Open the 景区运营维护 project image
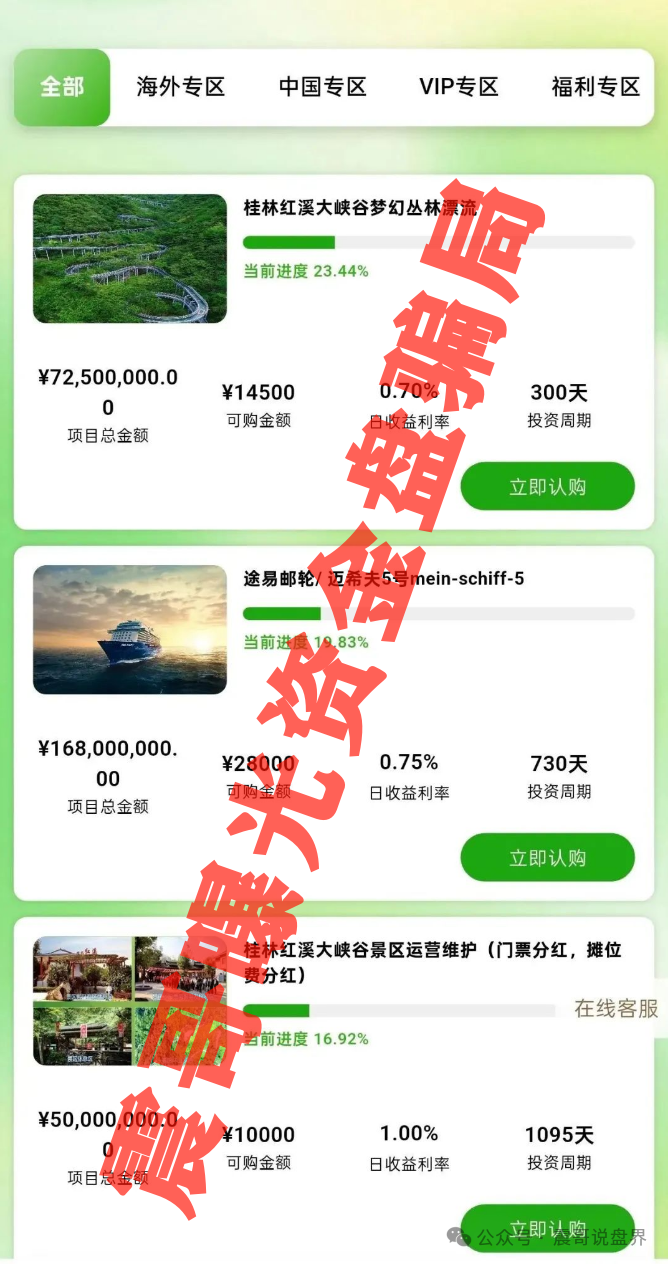 click(130, 1001)
